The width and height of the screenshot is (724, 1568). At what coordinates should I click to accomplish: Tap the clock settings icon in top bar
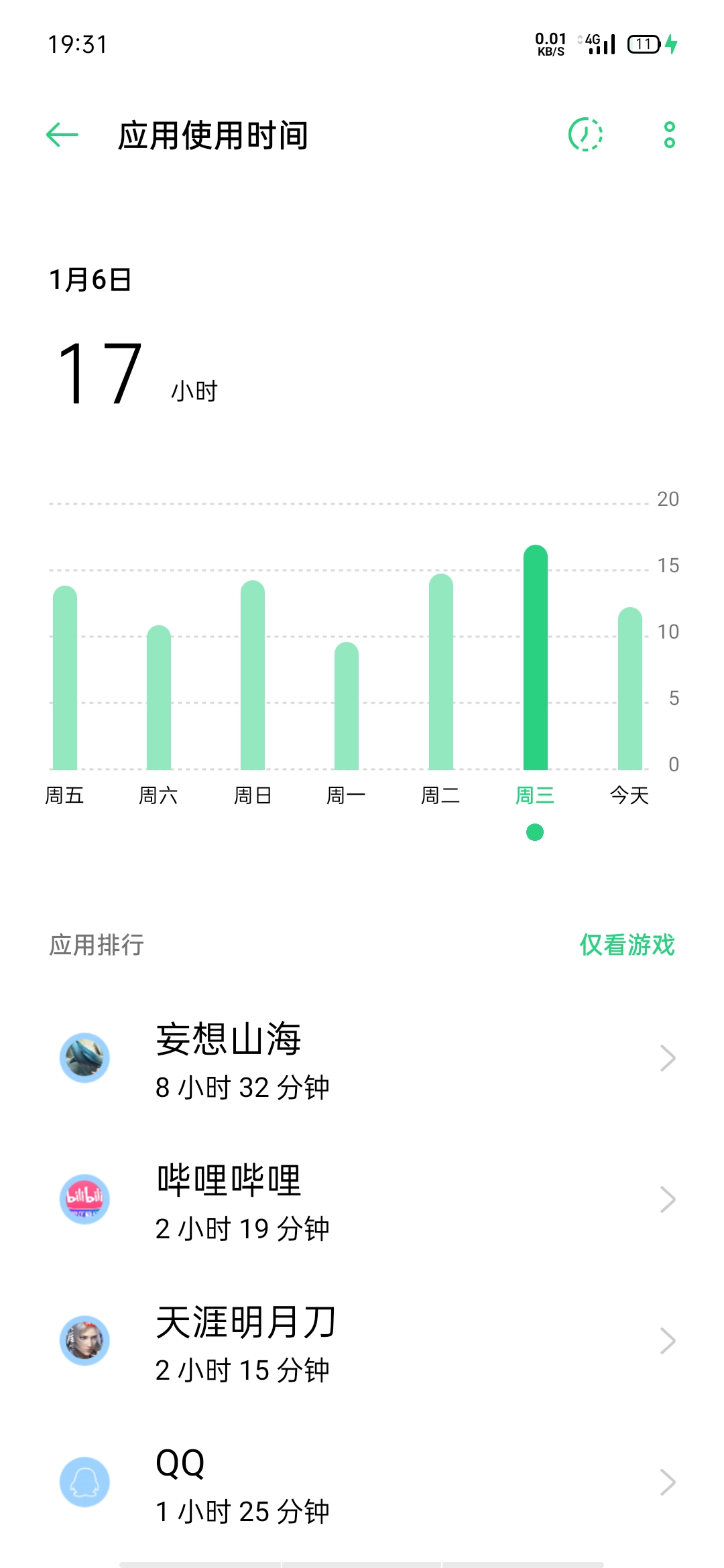[585, 135]
